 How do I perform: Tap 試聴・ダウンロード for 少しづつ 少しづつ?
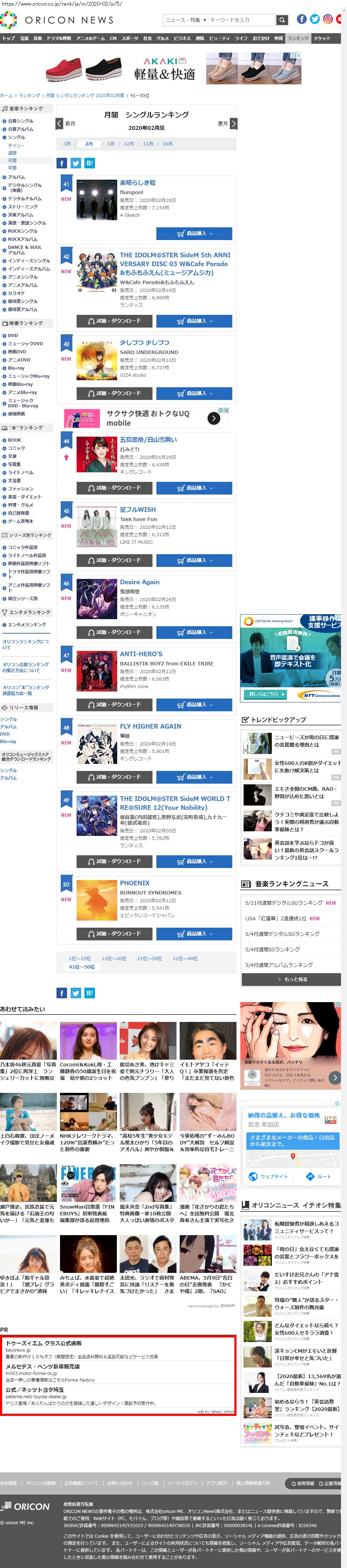pos(114,393)
